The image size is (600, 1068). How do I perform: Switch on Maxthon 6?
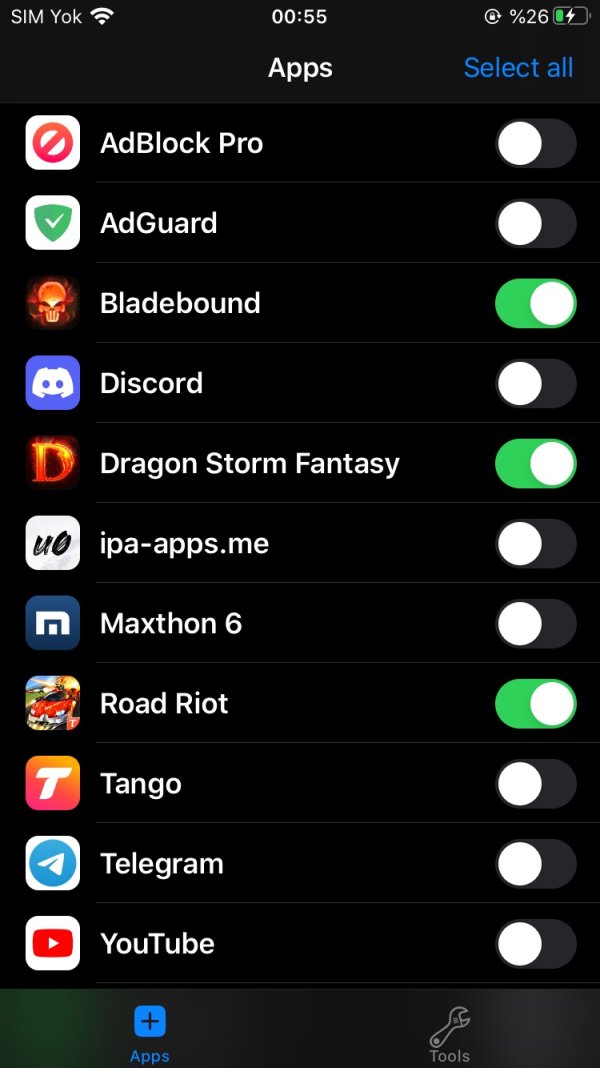[535, 624]
